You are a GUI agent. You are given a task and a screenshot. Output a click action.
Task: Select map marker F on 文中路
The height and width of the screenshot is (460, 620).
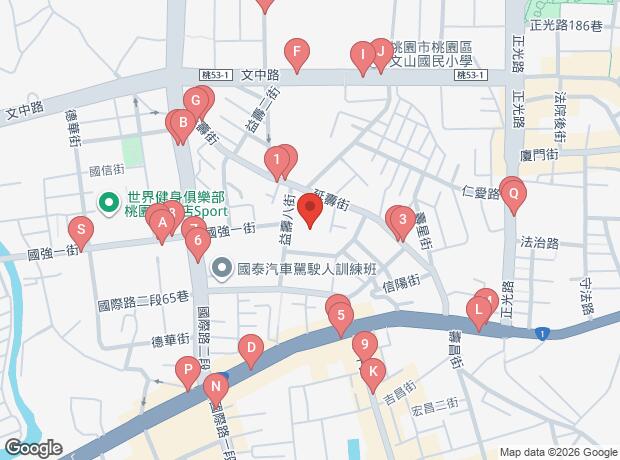pyautogui.click(x=297, y=54)
